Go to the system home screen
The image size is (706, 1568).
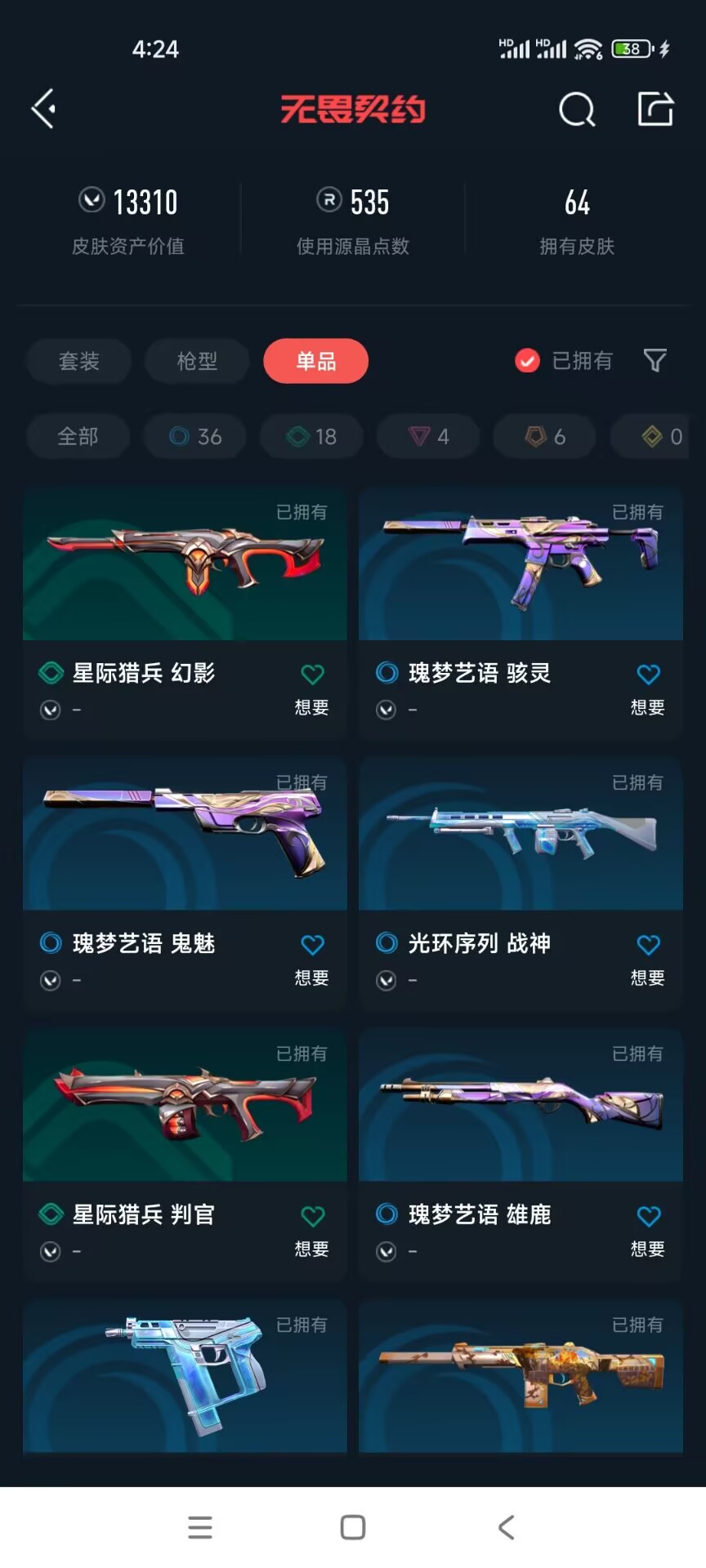(353, 1527)
